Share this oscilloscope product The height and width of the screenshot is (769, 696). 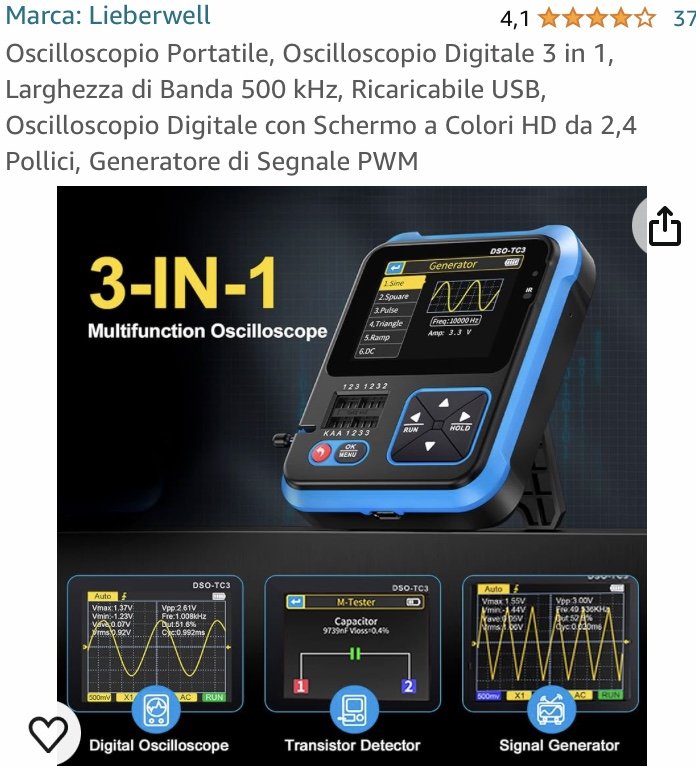665,227
